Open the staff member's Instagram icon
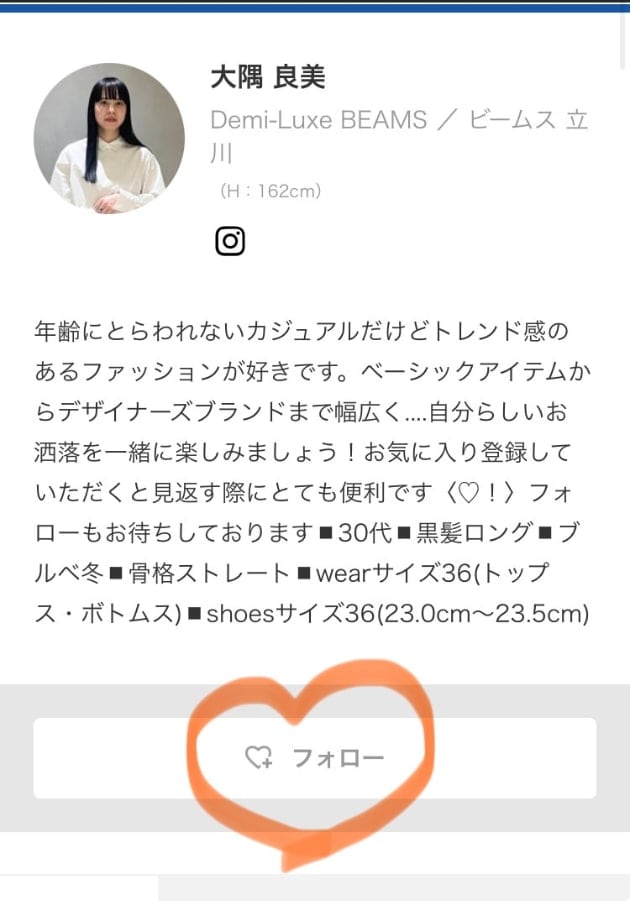The height and width of the screenshot is (901, 630). click(x=230, y=241)
